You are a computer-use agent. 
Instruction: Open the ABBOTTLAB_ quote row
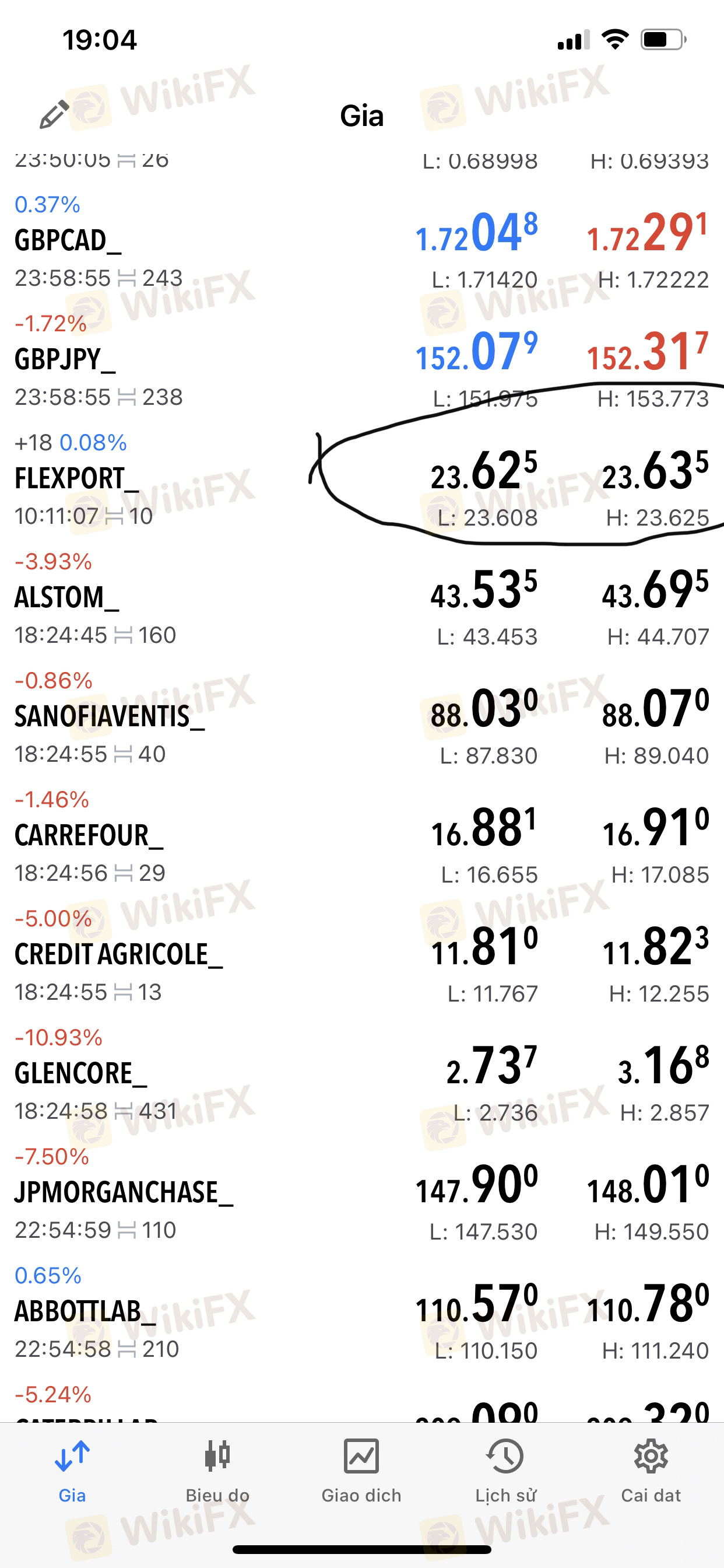[362, 1313]
